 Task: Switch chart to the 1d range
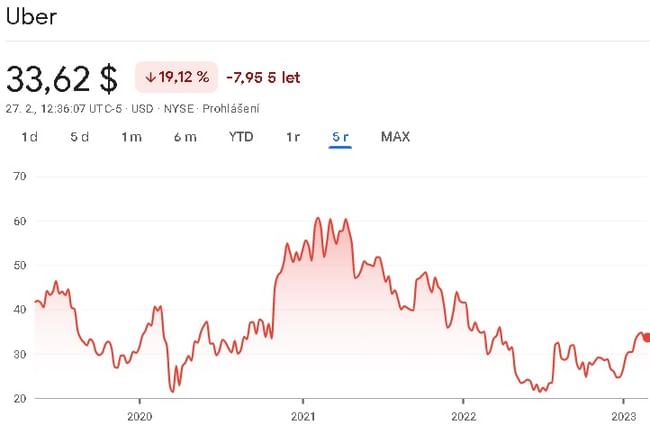coord(29,137)
